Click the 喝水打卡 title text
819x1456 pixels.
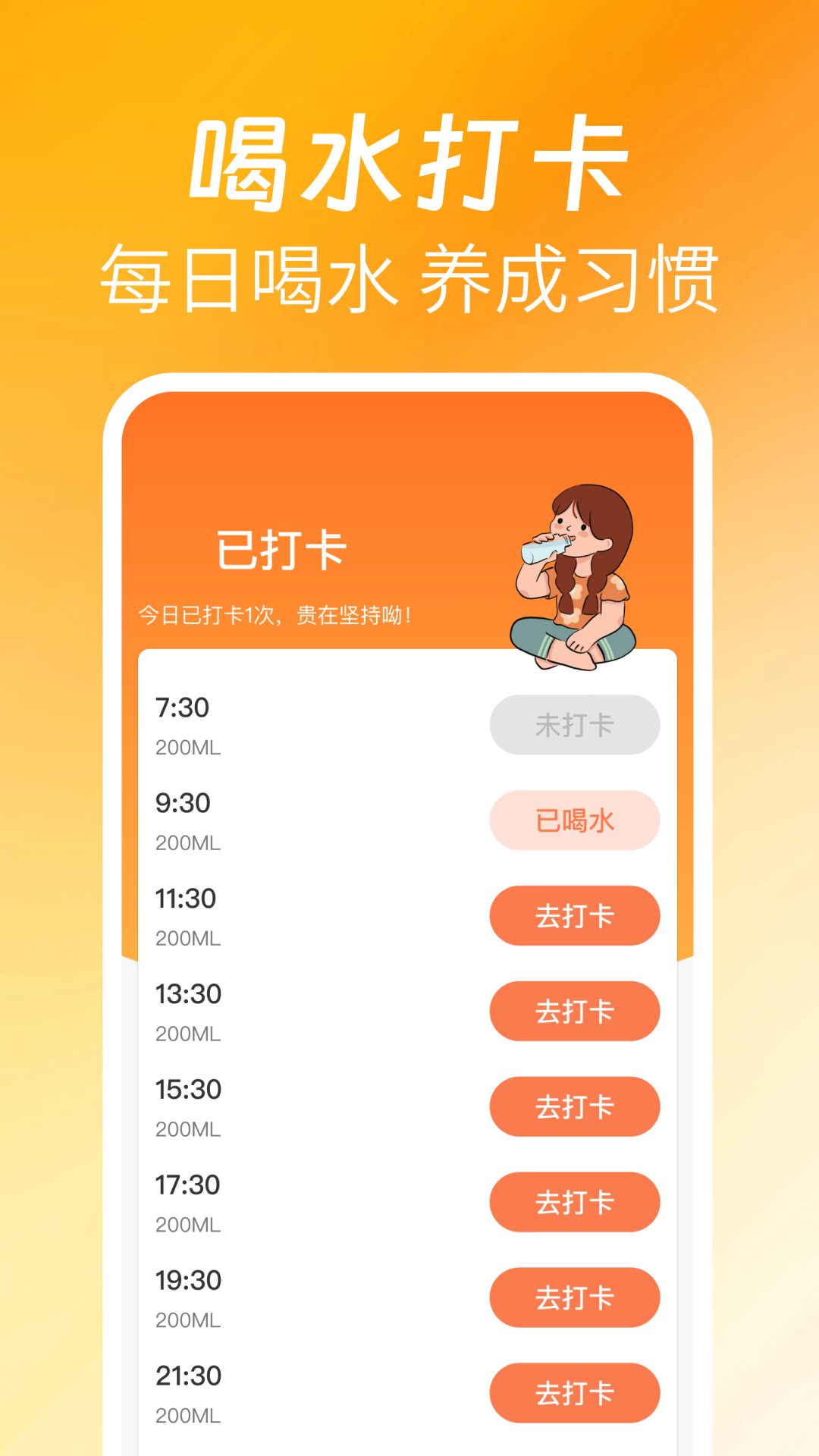[x=409, y=159]
